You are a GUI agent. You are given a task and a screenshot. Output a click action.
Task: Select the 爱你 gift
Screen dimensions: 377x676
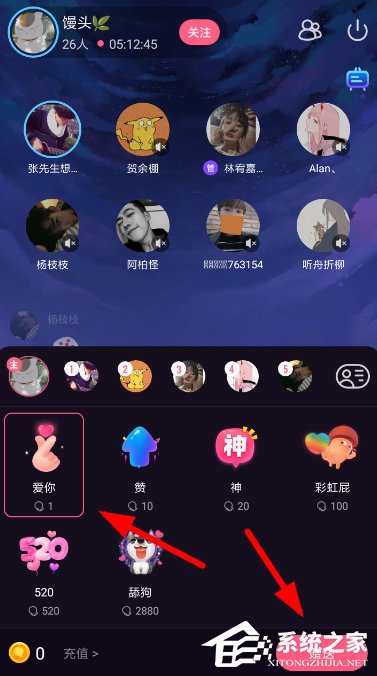point(44,465)
